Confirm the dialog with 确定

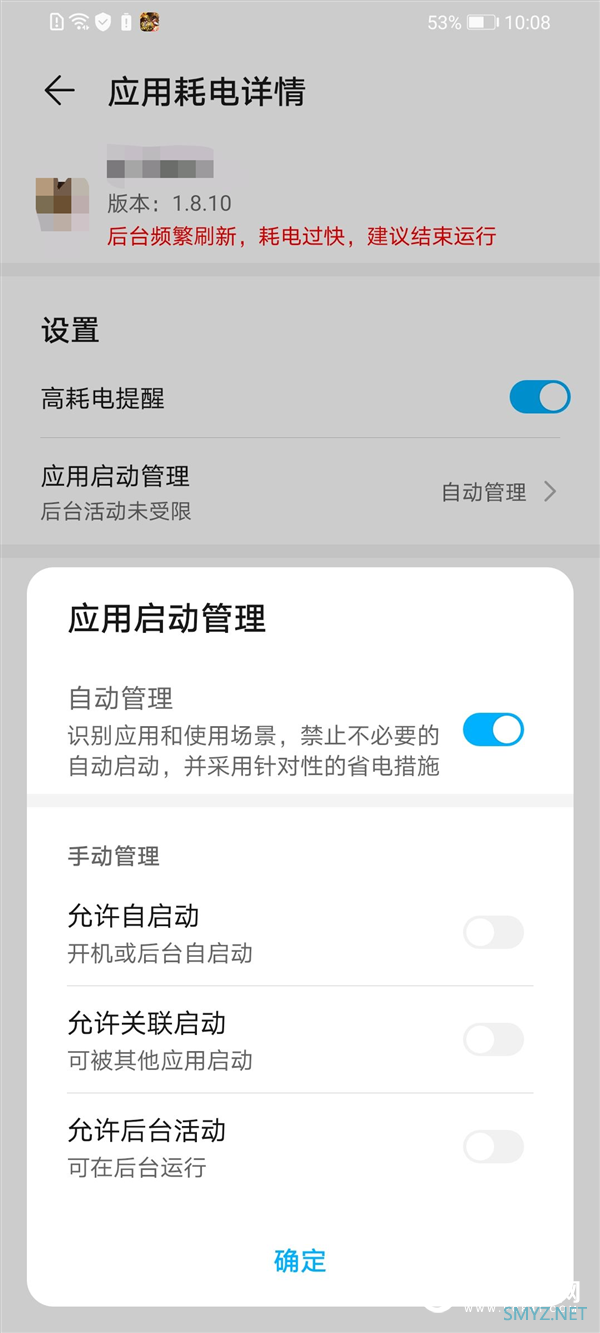(x=300, y=1261)
